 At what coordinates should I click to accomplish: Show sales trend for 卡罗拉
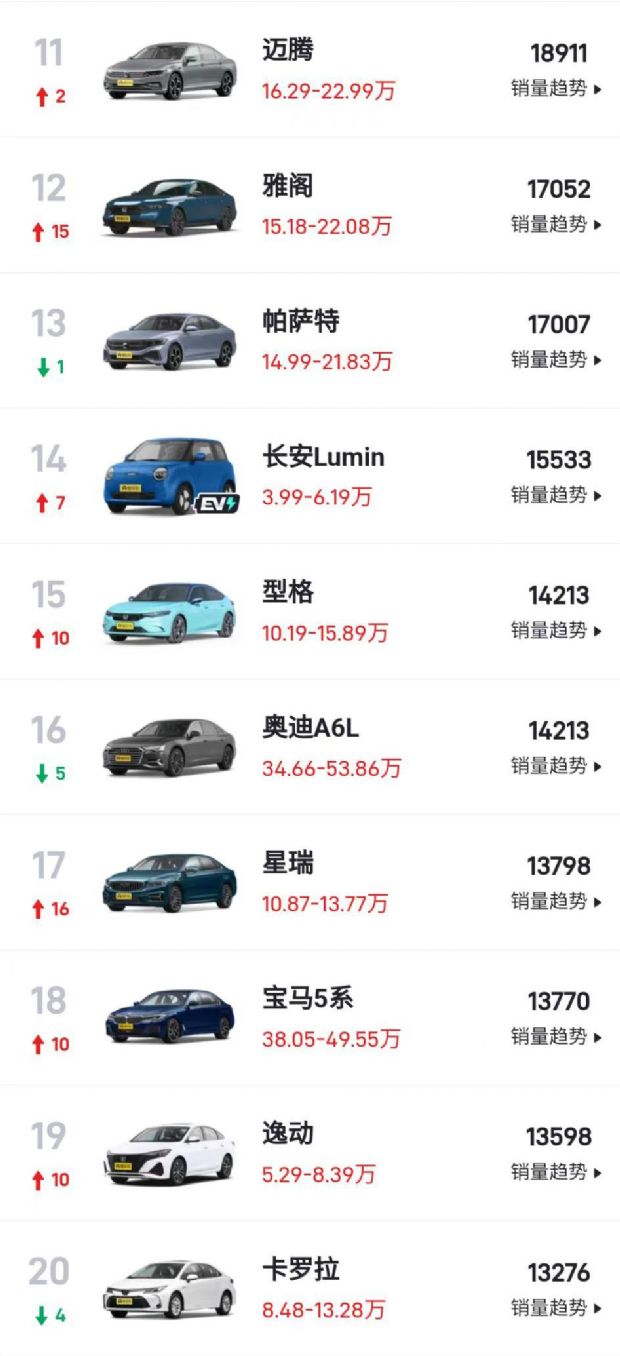[556, 1308]
